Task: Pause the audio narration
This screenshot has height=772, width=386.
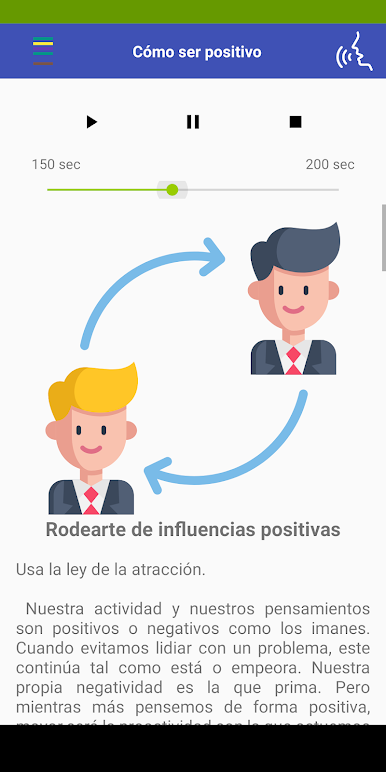Action: point(193,122)
